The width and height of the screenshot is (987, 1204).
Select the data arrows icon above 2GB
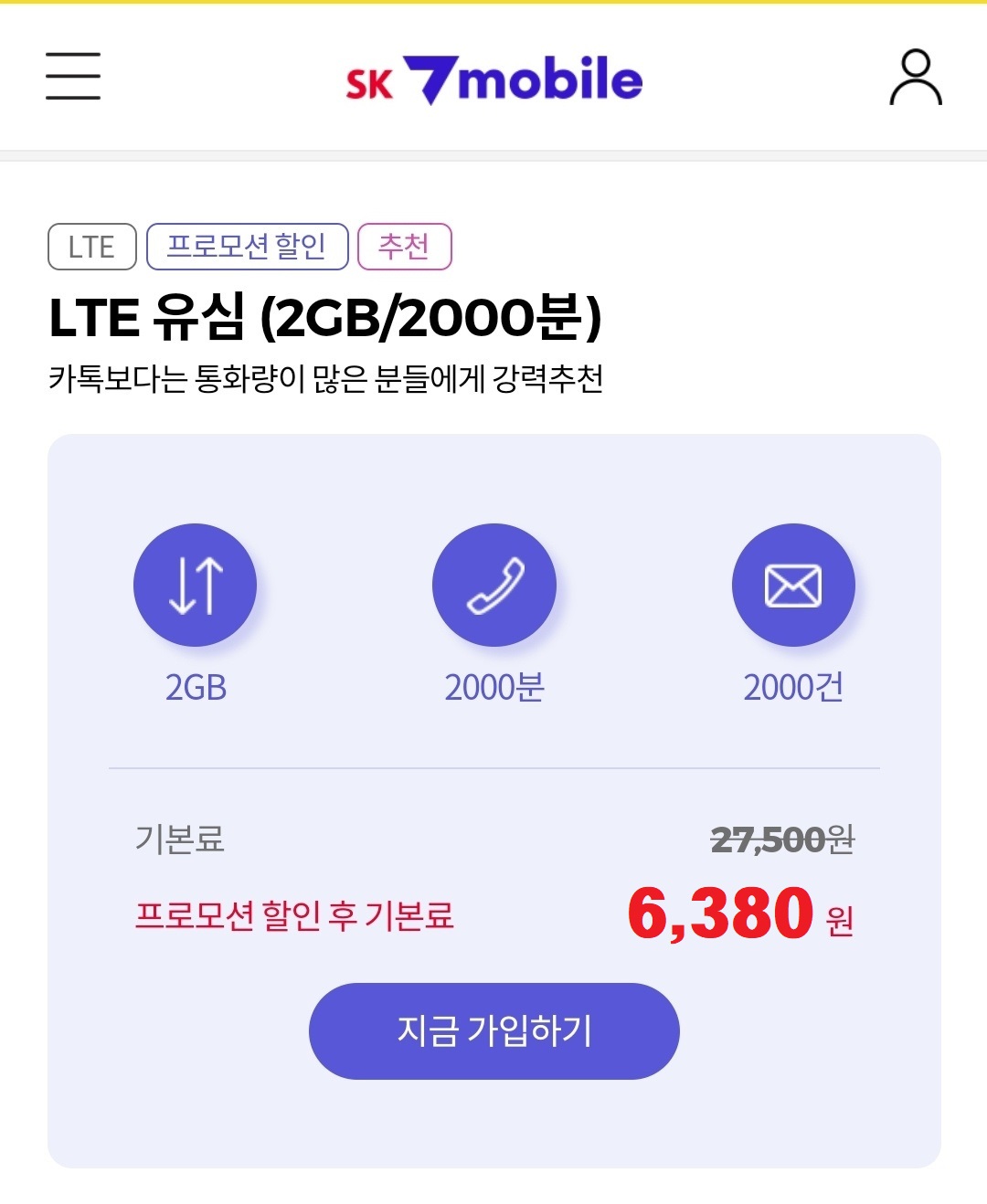[195, 585]
